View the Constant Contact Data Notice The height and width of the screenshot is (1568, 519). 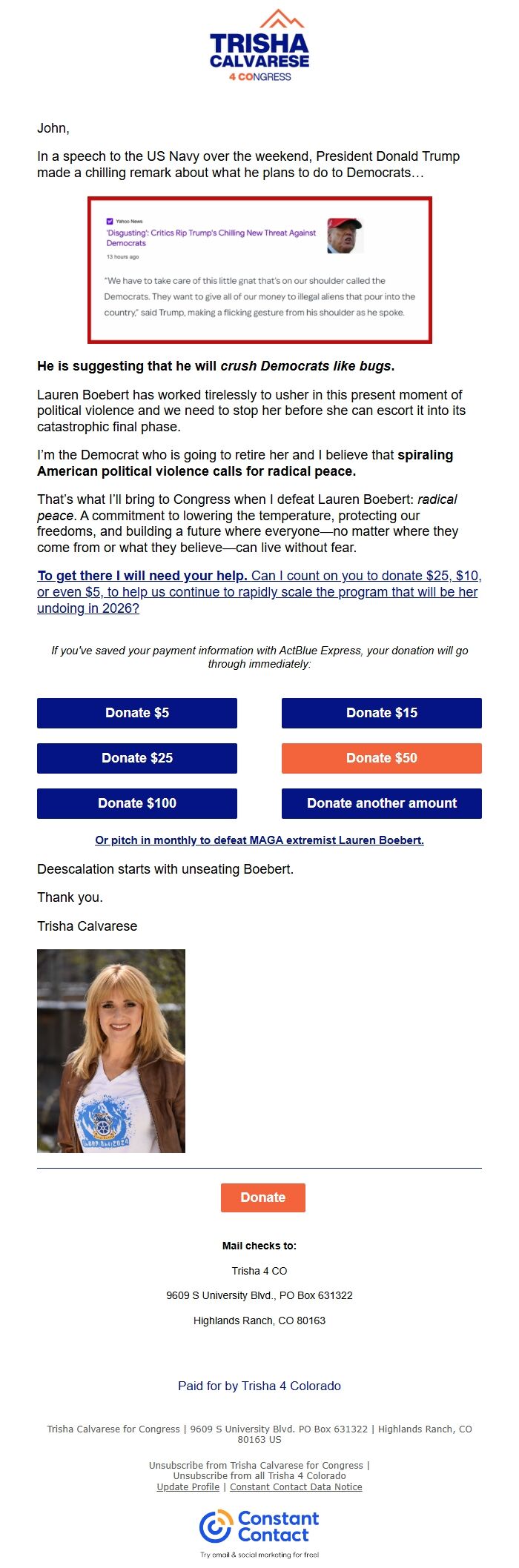coord(296,1486)
